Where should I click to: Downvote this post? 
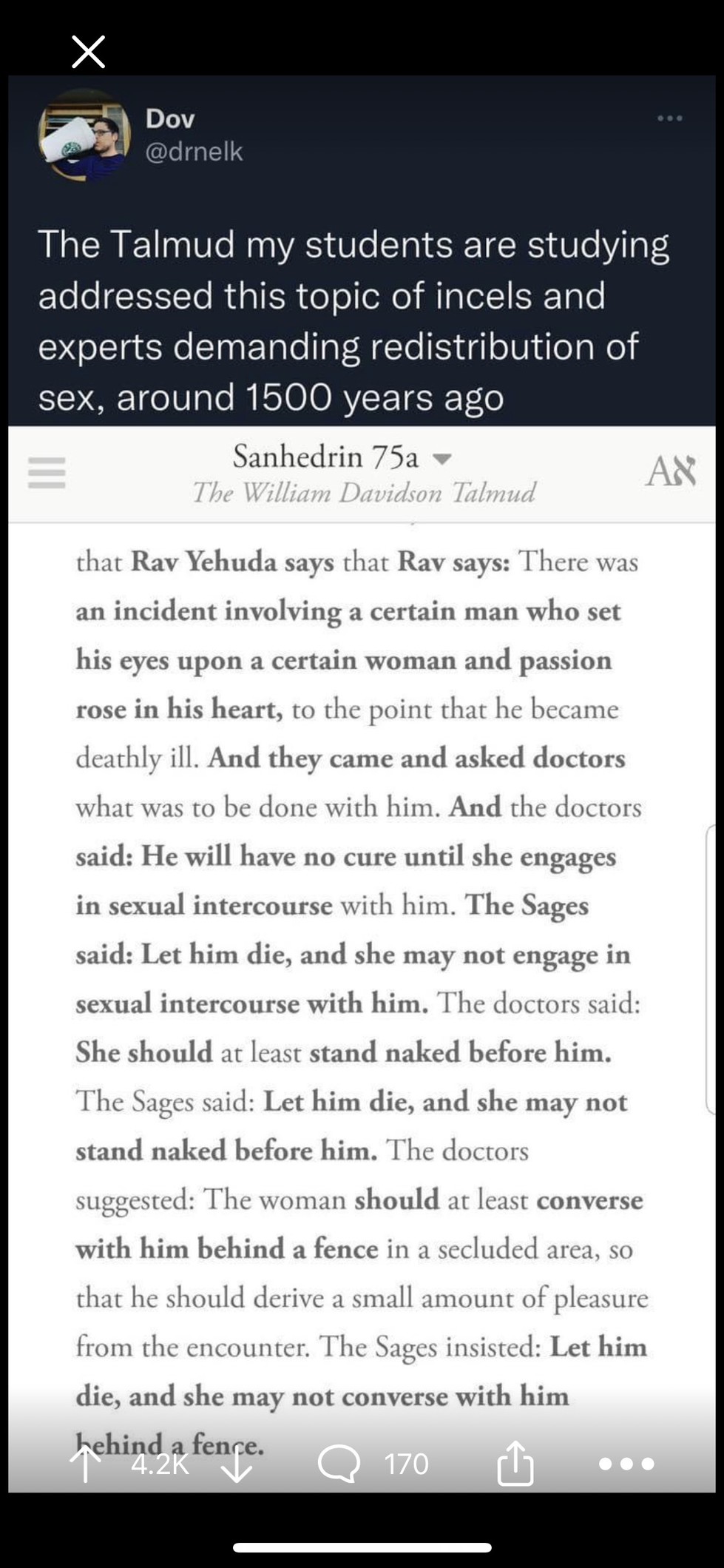point(237,1464)
